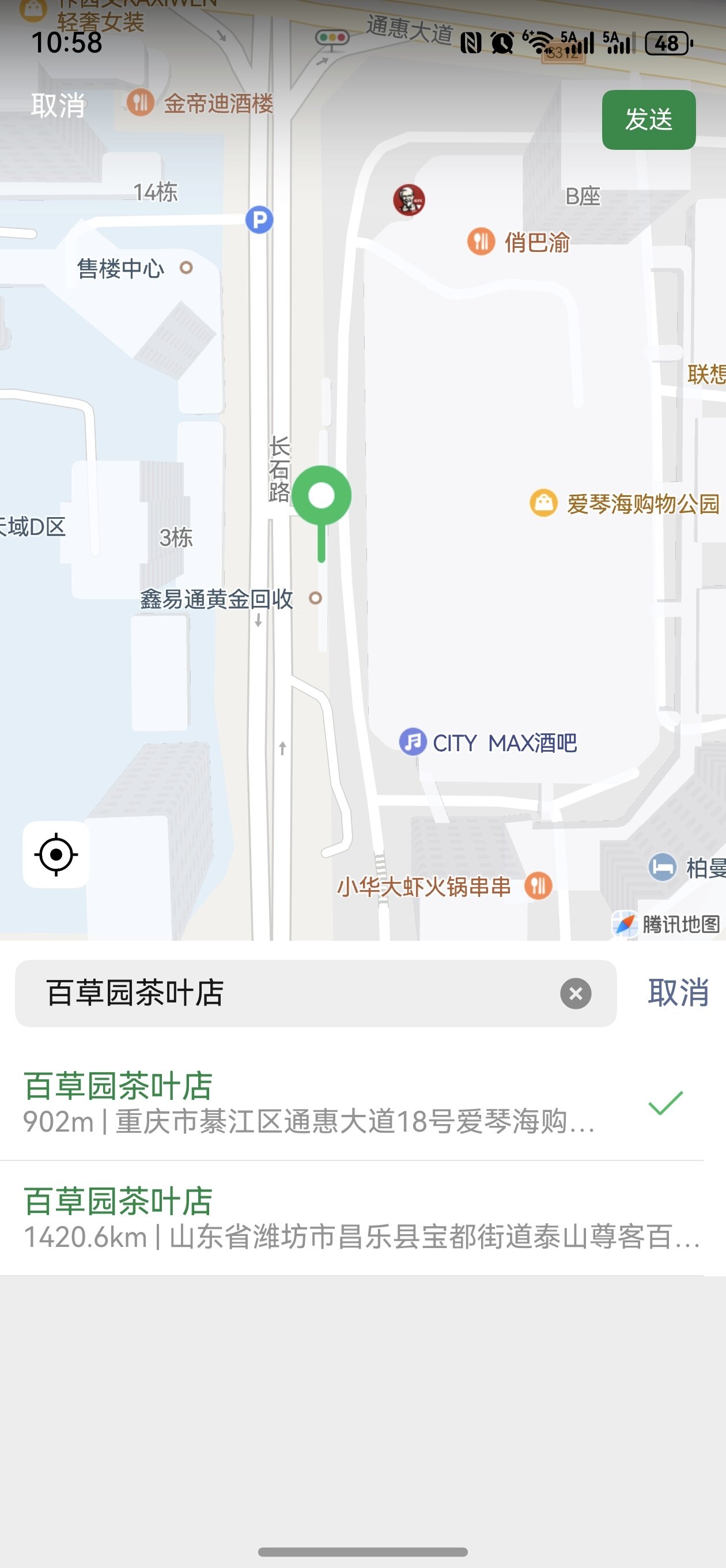Cancel the search beside the search box
The height and width of the screenshot is (1568, 726).
coord(678,993)
